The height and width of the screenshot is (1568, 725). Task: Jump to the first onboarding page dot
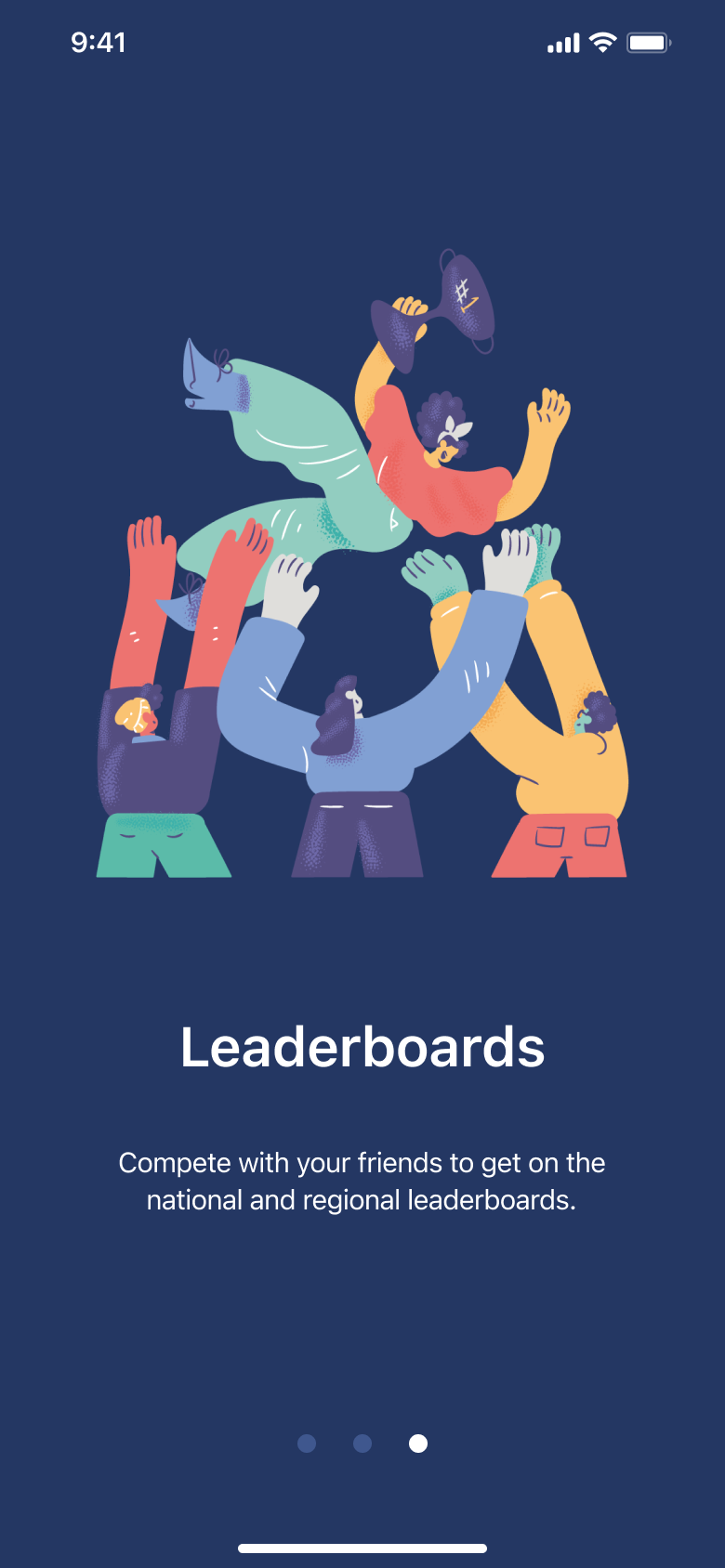coord(307,1443)
